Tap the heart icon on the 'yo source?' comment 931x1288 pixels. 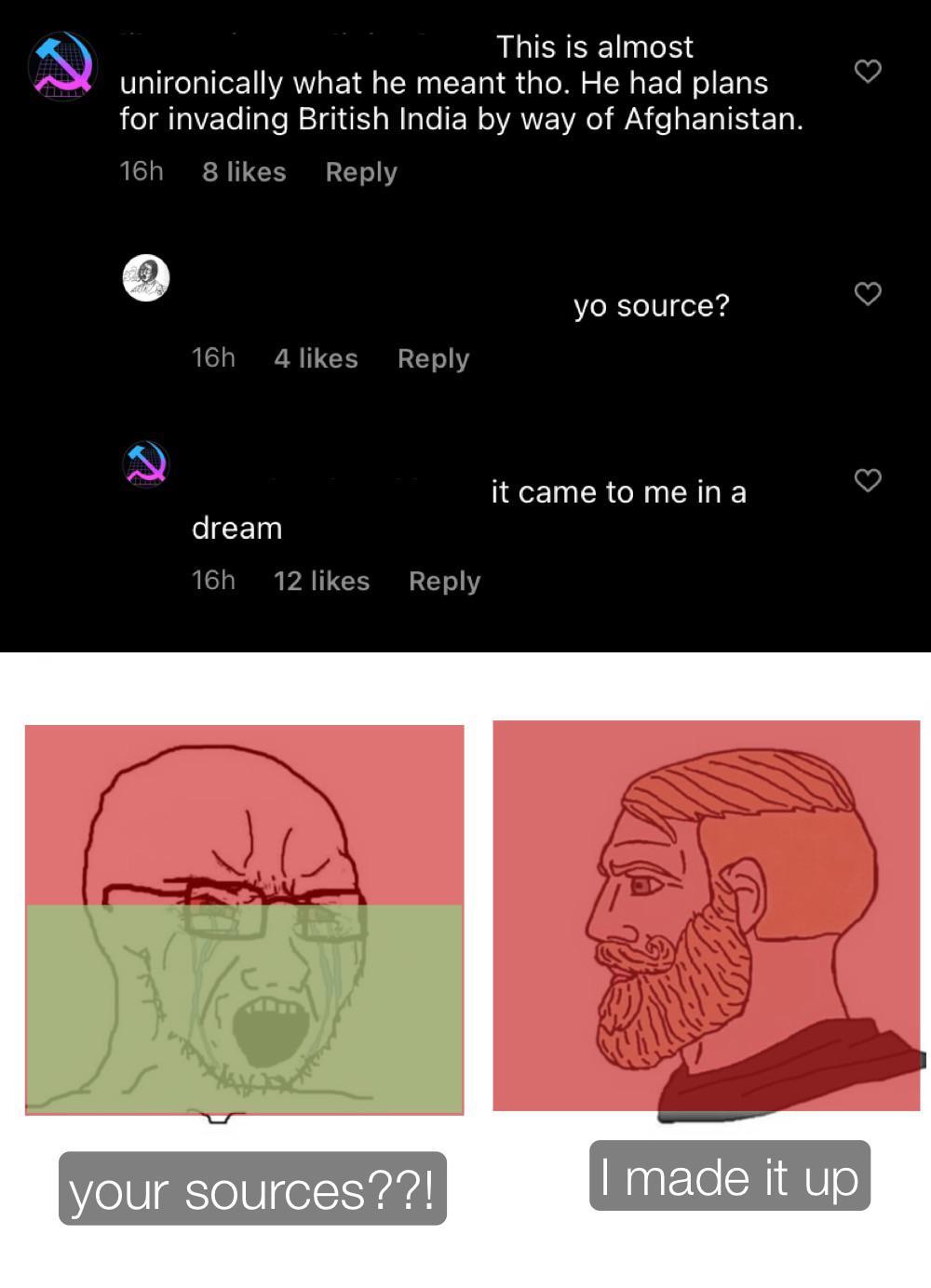click(x=869, y=294)
